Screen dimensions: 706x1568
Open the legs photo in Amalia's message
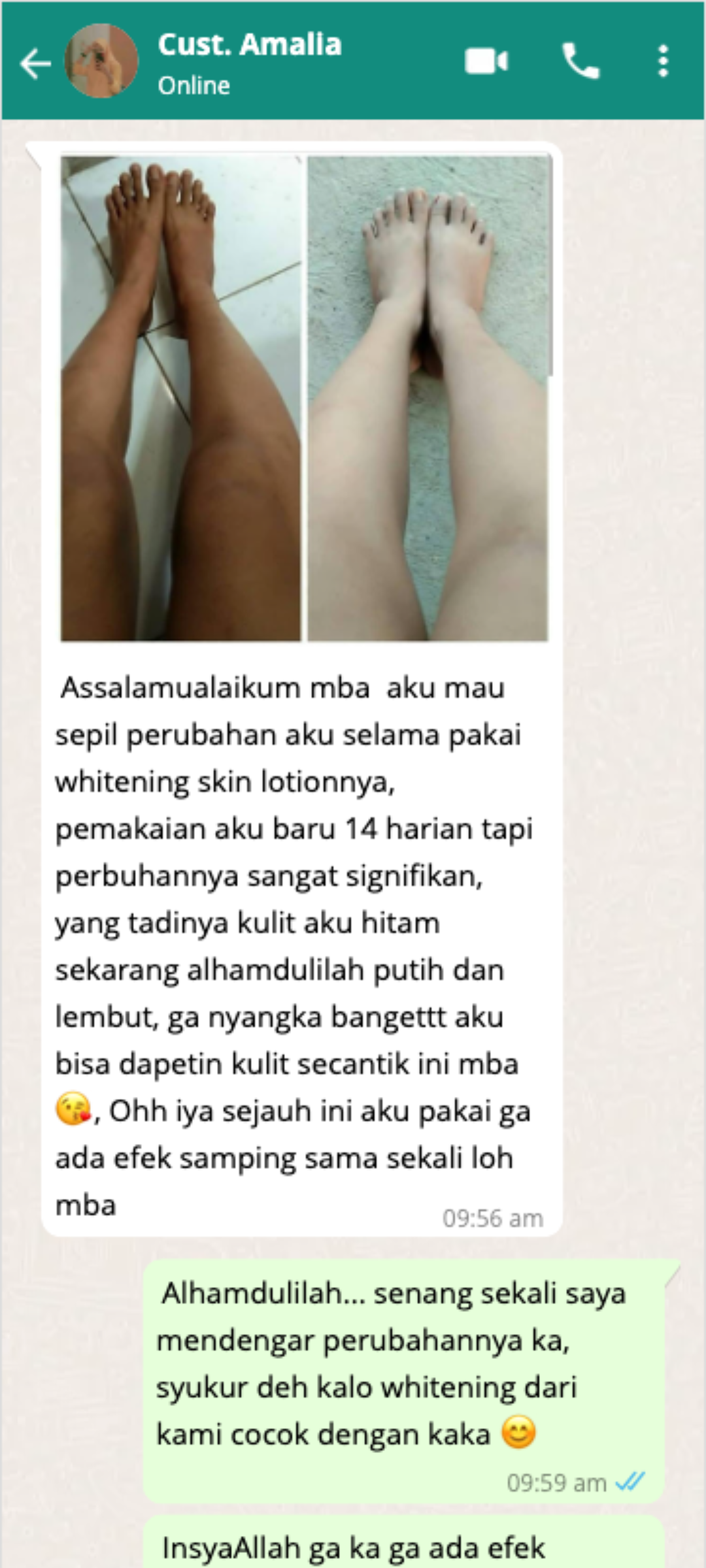(305, 398)
